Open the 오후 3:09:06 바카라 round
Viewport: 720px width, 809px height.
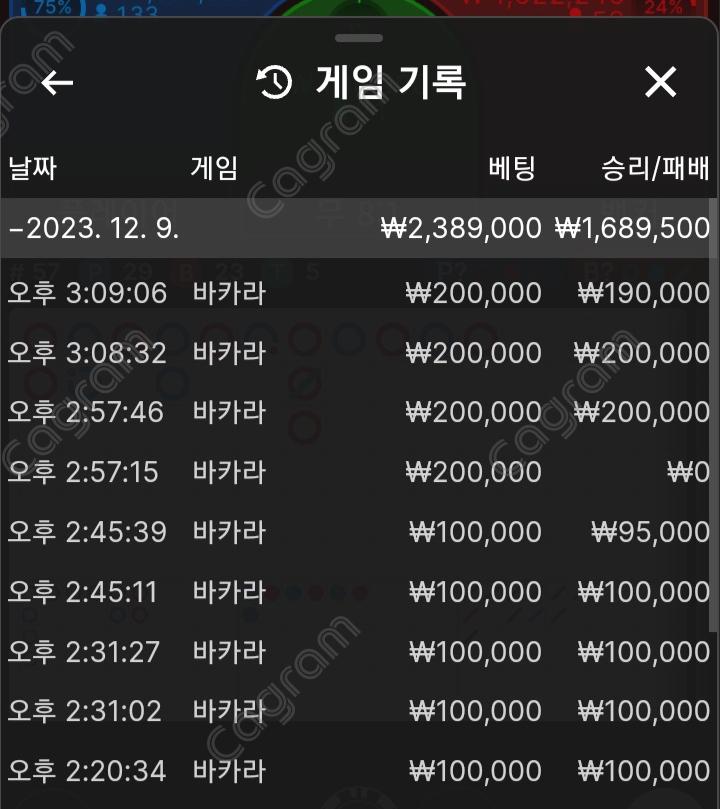tap(356, 292)
